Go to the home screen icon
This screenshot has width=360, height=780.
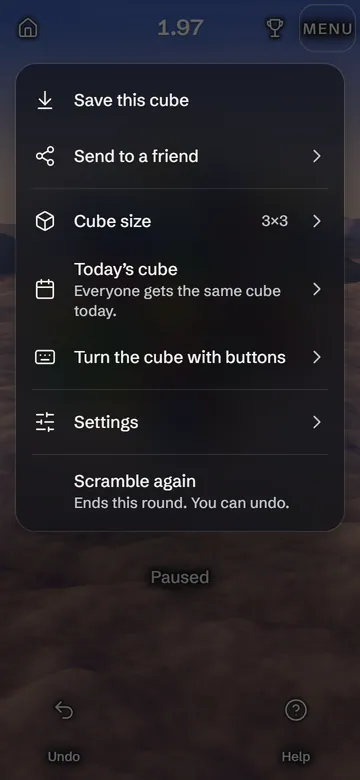(x=28, y=28)
